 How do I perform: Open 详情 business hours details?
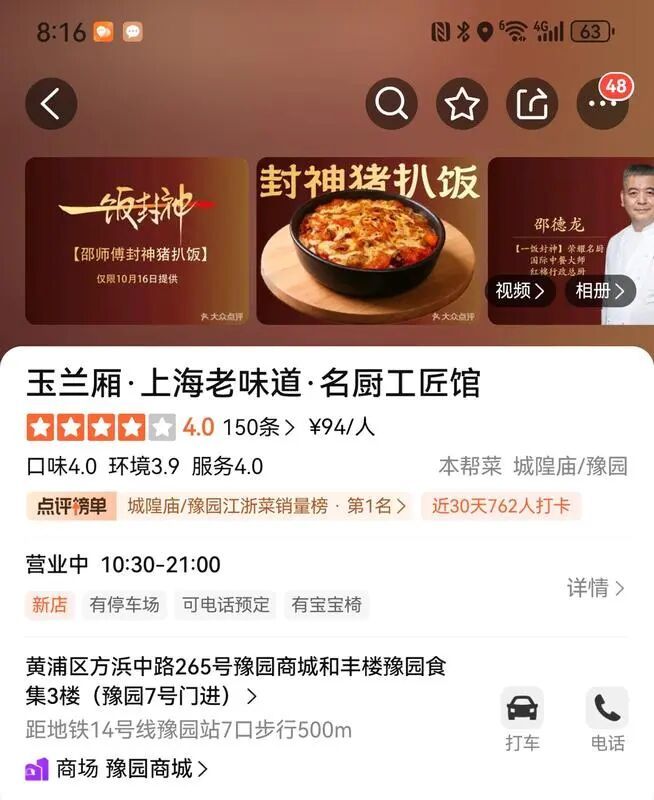coord(596,588)
